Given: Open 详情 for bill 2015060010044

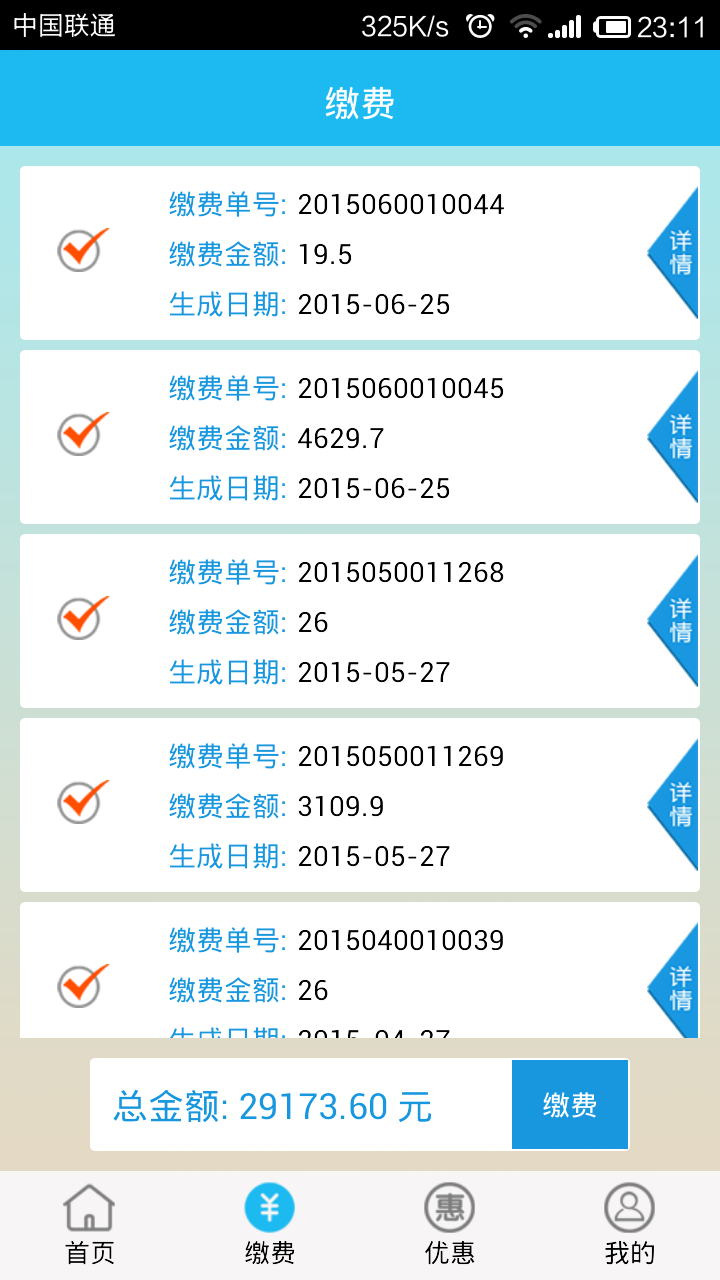Looking at the screenshot, I should [x=674, y=252].
